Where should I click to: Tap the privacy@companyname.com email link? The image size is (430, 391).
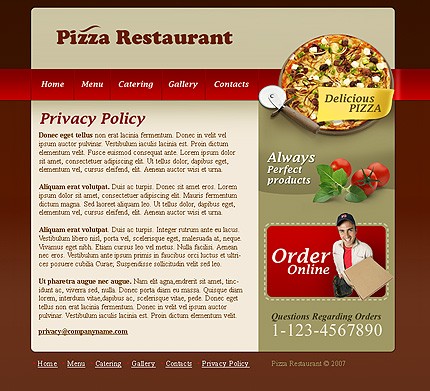point(83,332)
